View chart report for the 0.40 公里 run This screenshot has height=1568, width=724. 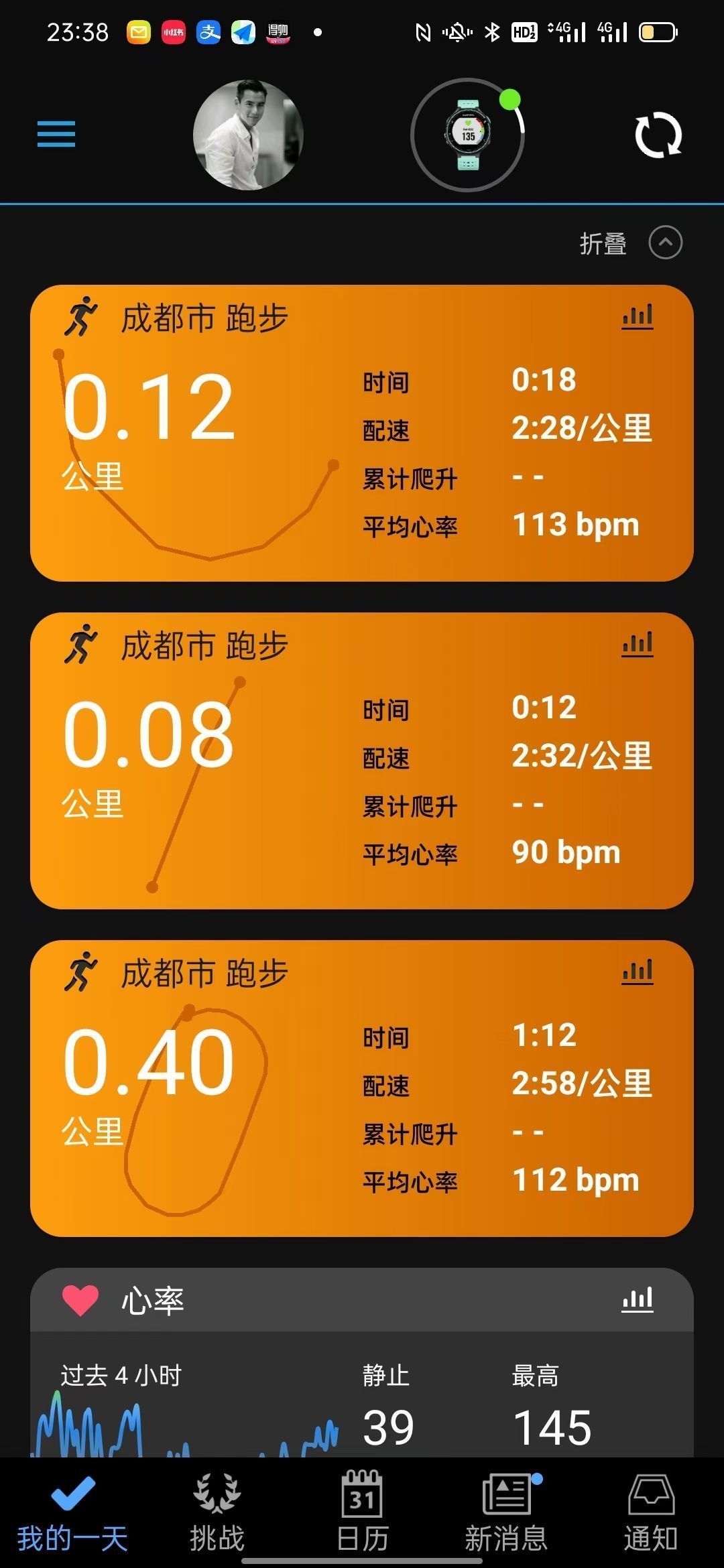coord(638,972)
